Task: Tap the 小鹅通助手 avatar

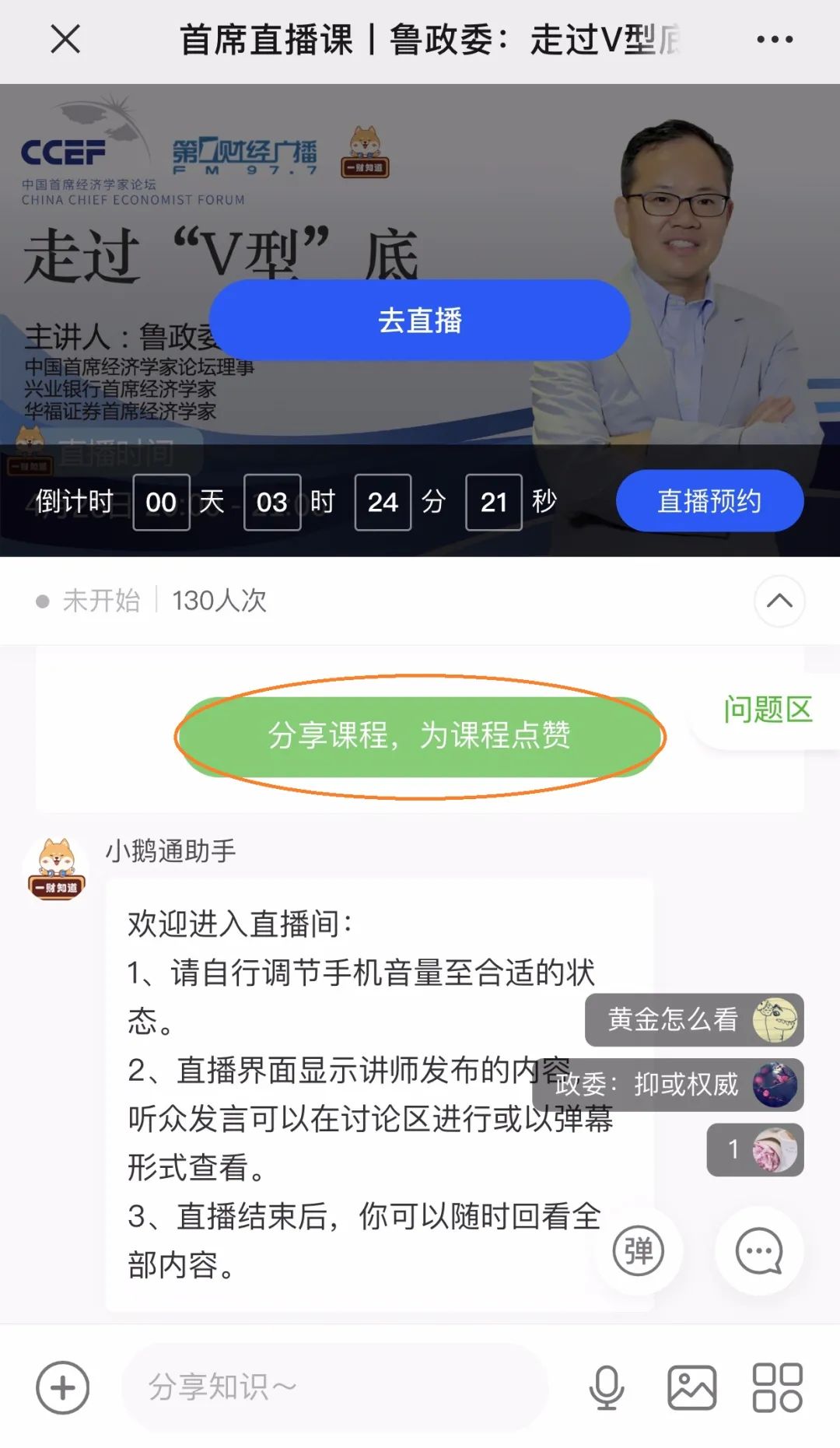Action: tap(57, 863)
